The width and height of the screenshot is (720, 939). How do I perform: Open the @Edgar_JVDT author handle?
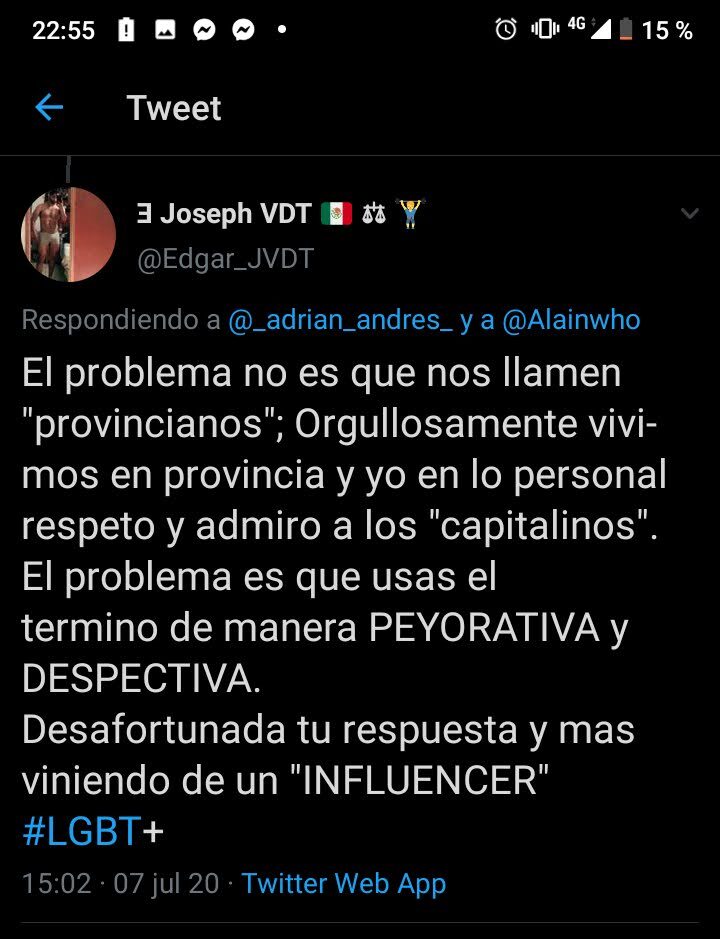(x=224, y=259)
